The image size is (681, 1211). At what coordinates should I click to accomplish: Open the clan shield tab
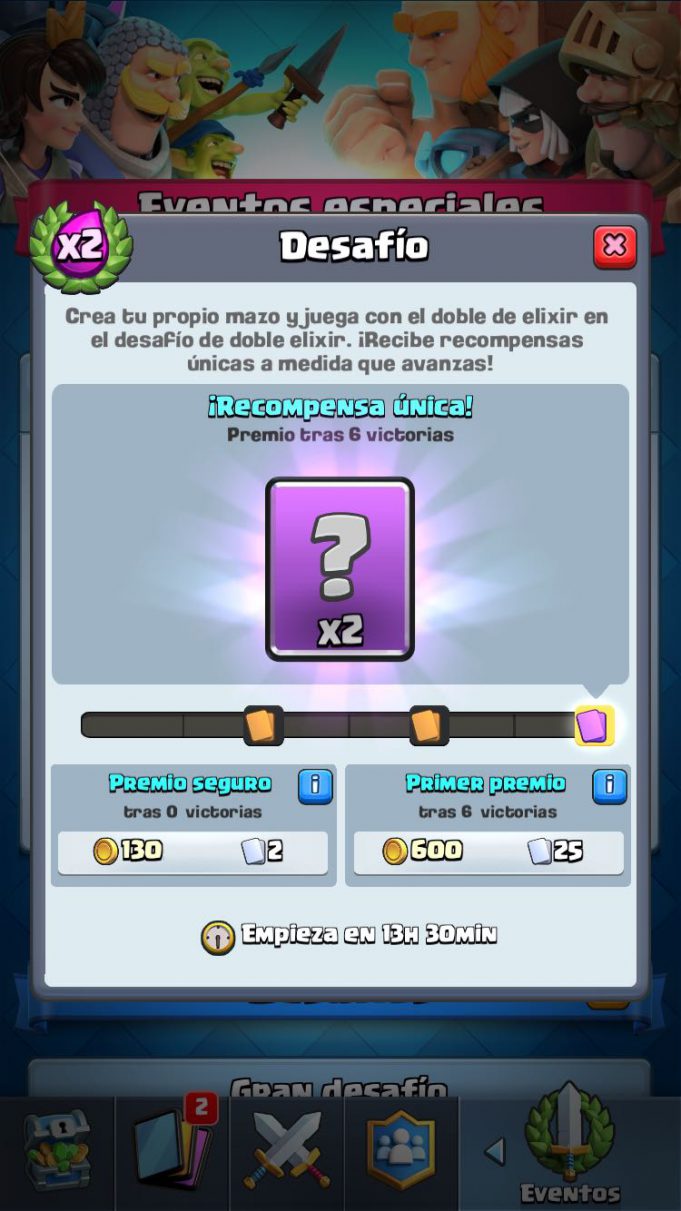point(401,1152)
